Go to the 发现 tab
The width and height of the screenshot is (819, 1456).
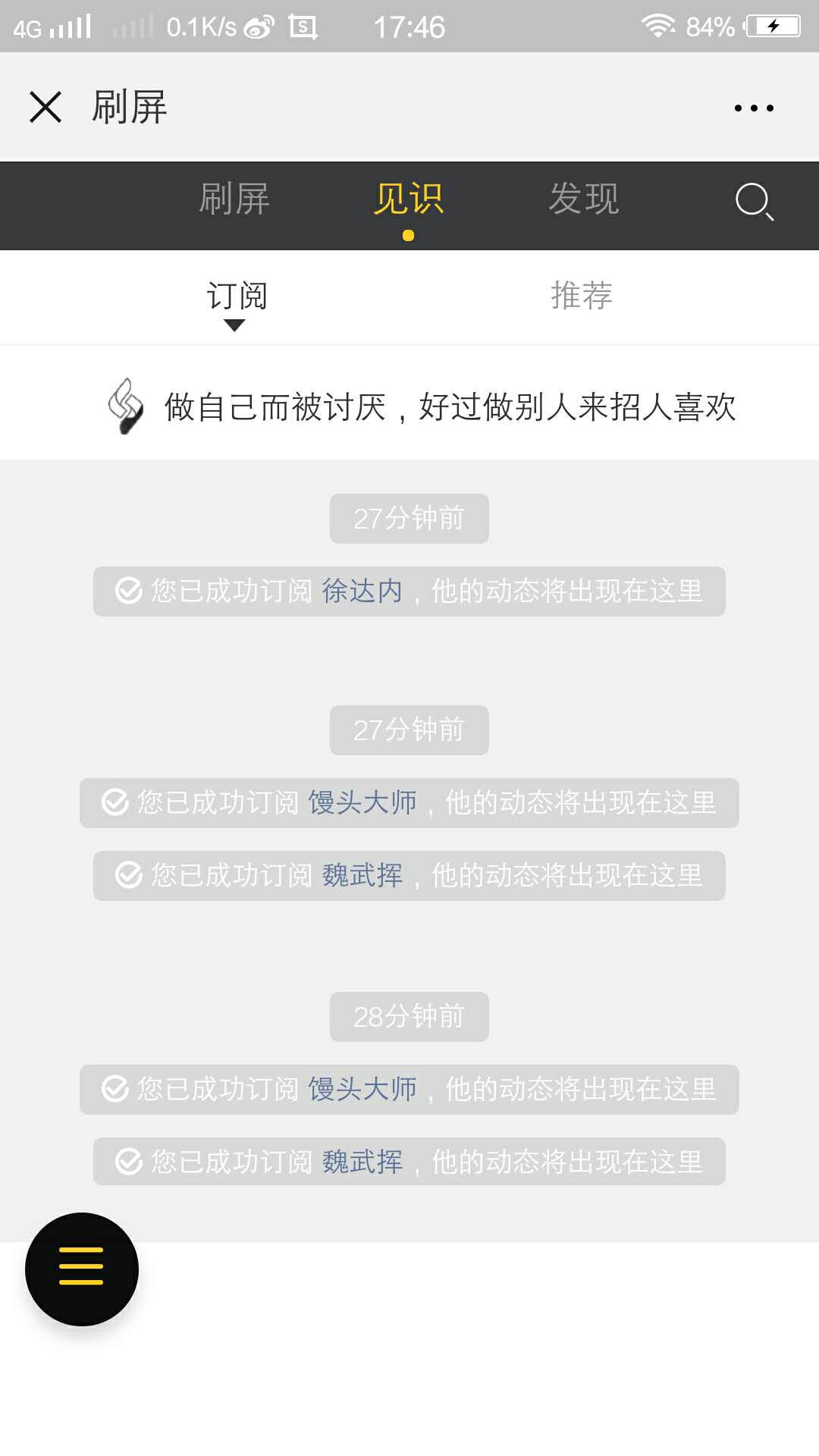coord(584,199)
